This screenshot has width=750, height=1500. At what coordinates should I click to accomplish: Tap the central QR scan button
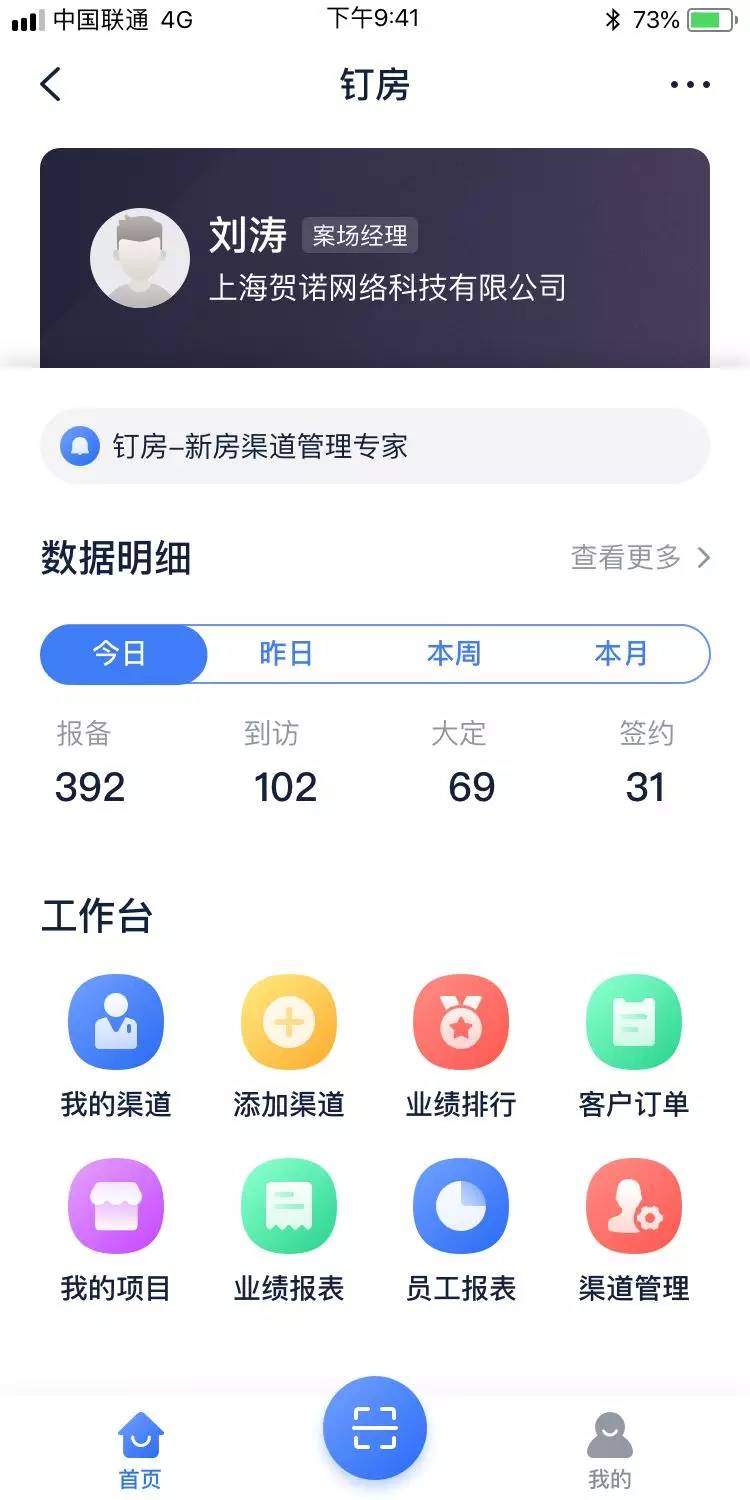tap(375, 1427)
